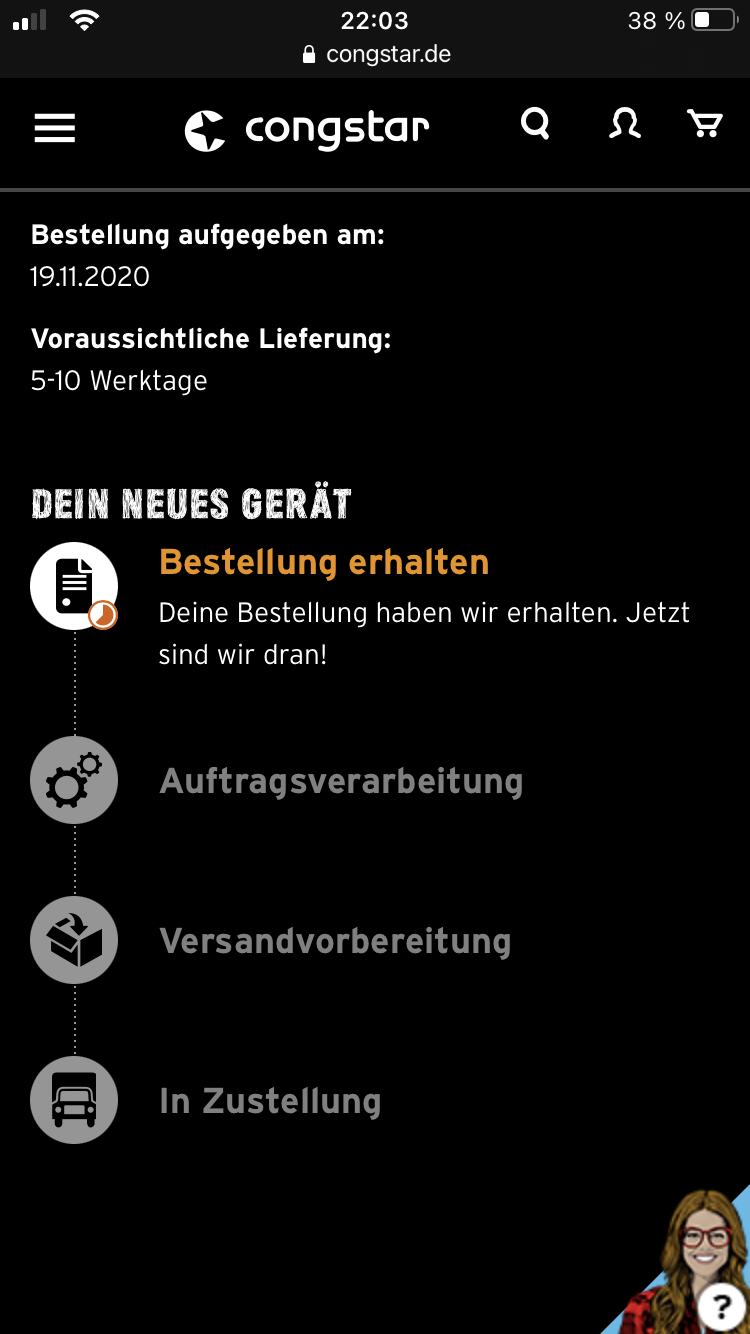
Task: Tap the congstar logo to go home
Action: [307, 130]
